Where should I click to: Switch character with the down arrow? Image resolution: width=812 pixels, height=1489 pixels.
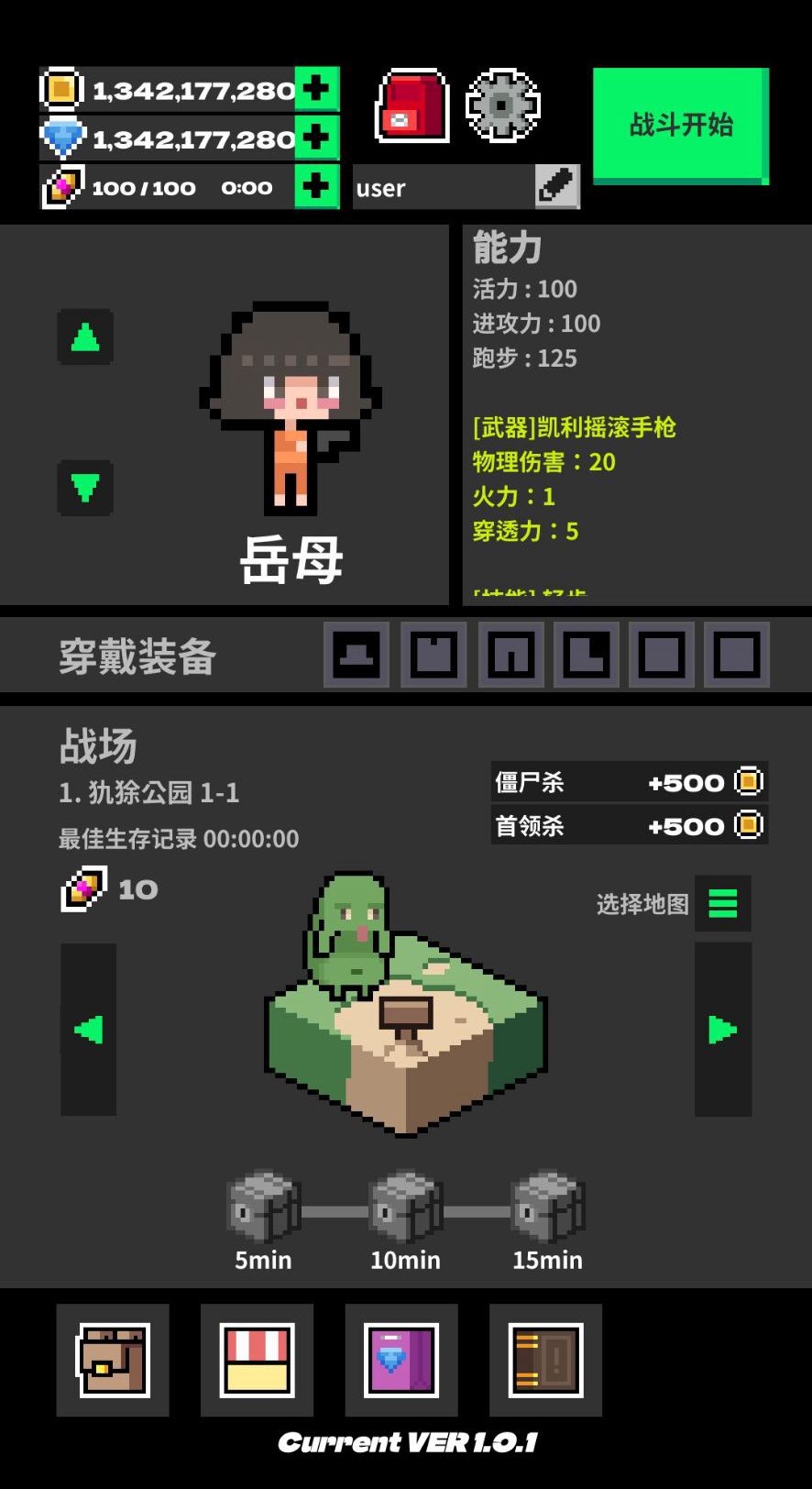(84, 489)
